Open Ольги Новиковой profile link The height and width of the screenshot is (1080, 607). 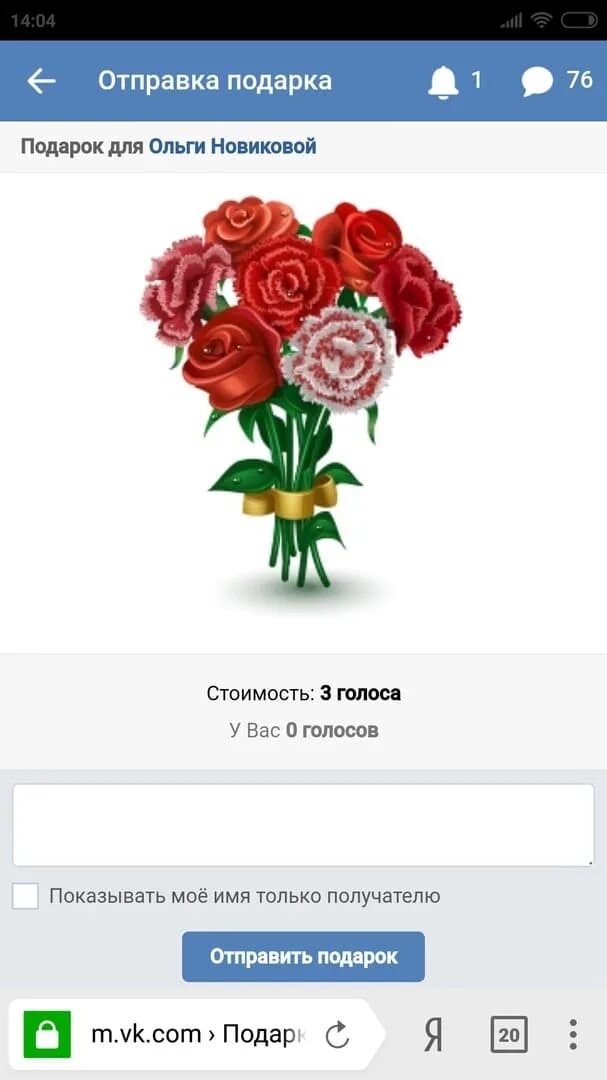pyautogui.click(x=232, y=147)
